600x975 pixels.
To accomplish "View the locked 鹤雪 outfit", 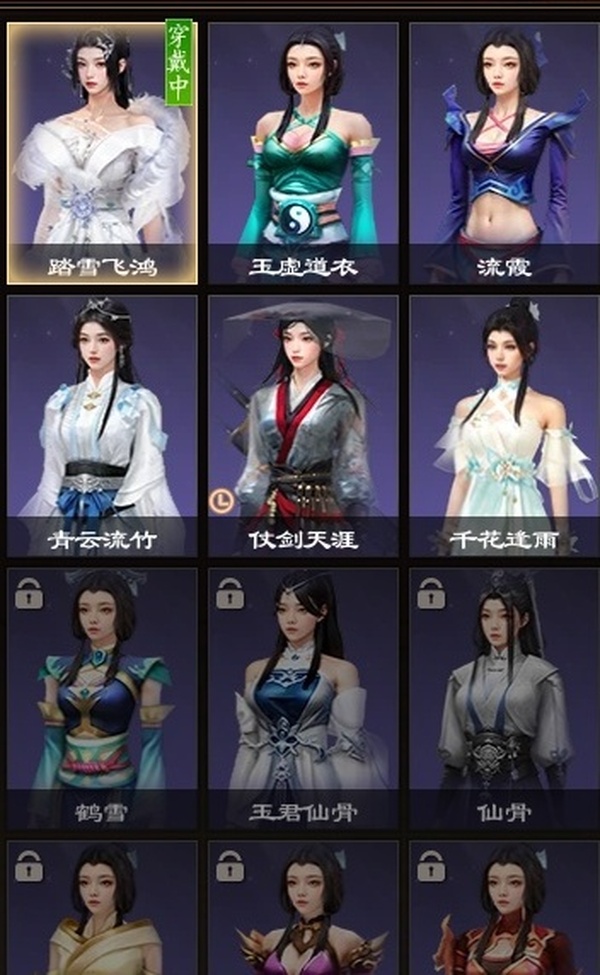I will pos(102,697).
